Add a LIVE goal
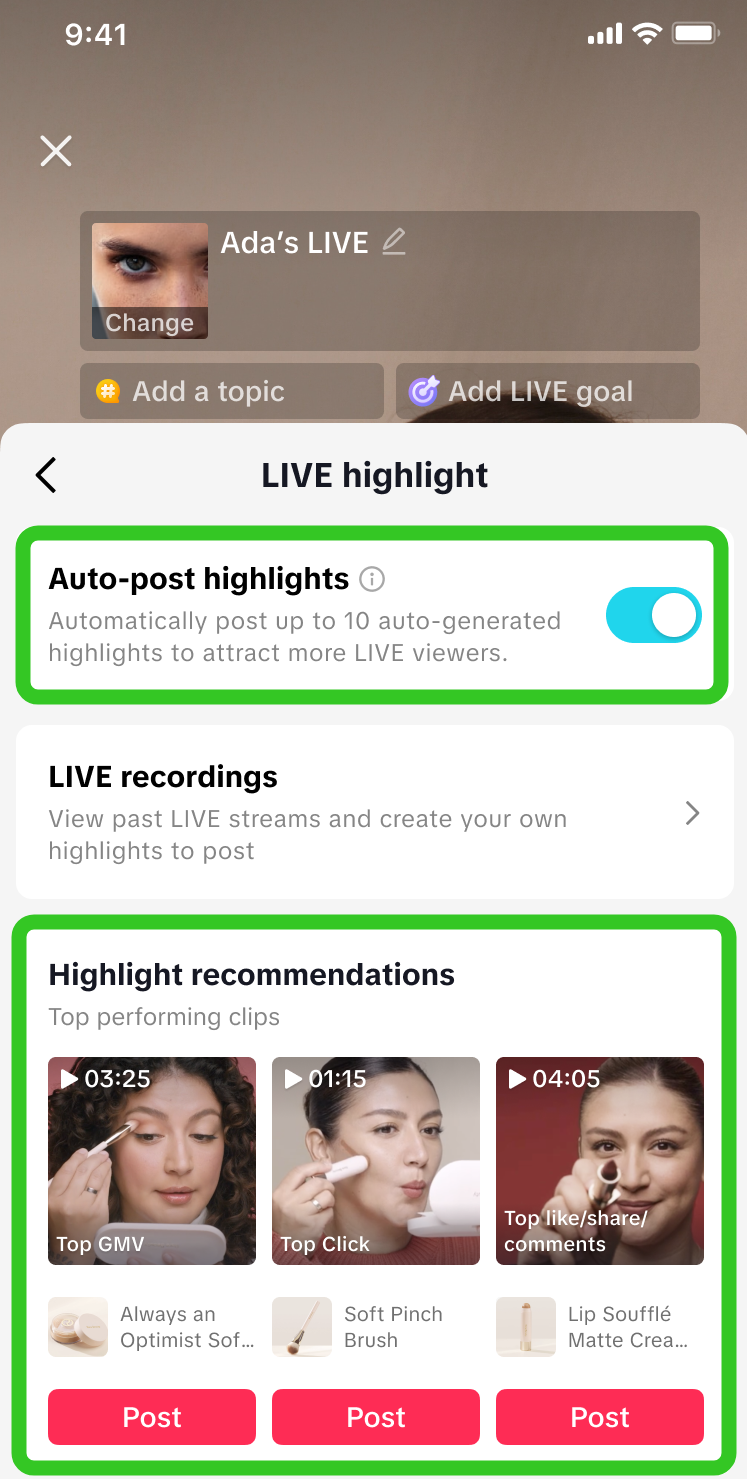This screenshot has height=1479, width=747. (x=547, y=391)
